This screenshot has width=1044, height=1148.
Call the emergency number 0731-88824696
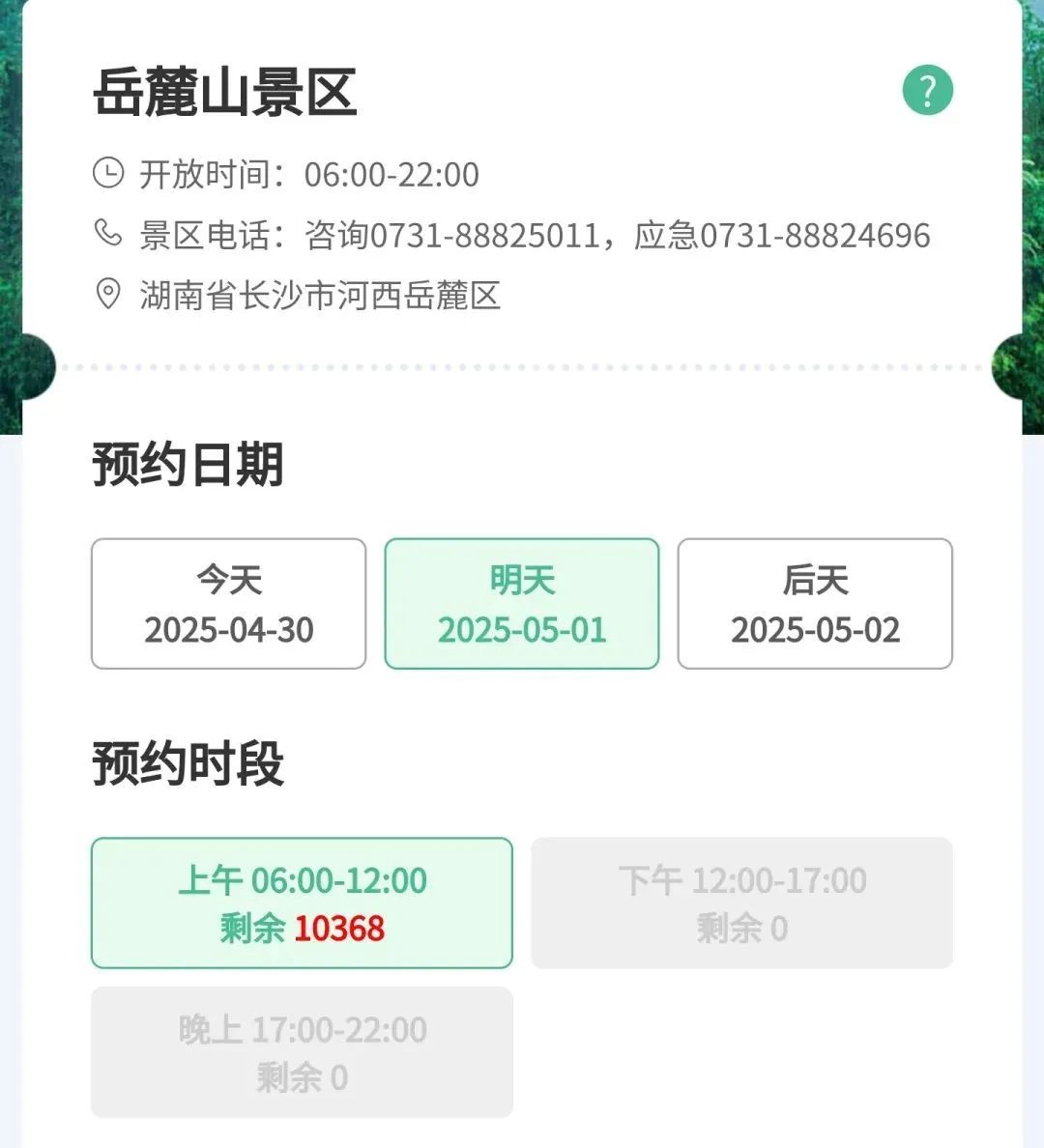(817, 234)
